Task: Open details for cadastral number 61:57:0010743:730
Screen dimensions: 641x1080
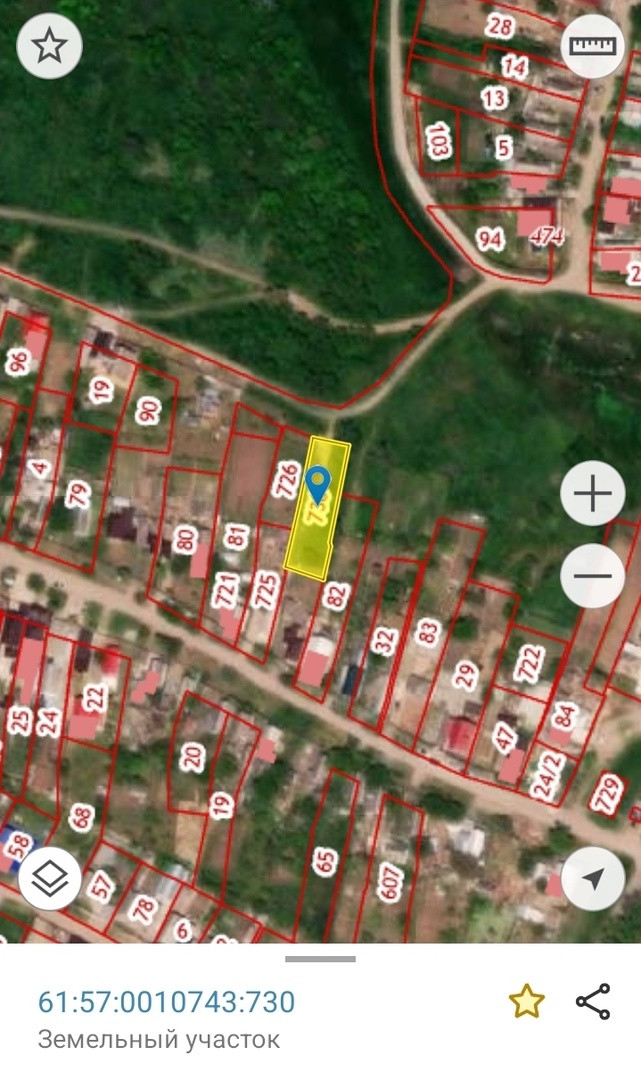Action: (166, 1002)
